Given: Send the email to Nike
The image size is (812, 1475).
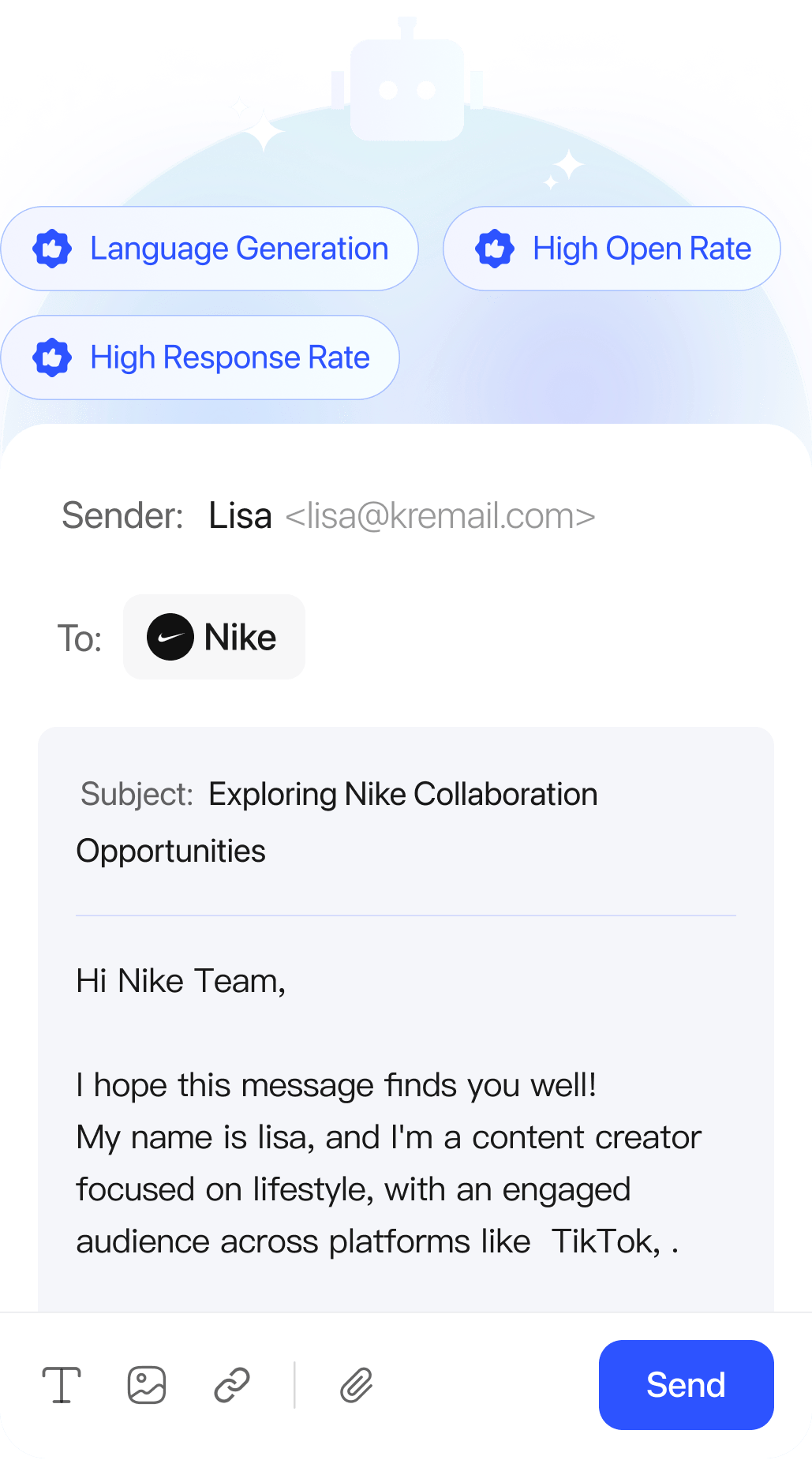Looking at the screenshot, I should click(x=687, y=1385).
